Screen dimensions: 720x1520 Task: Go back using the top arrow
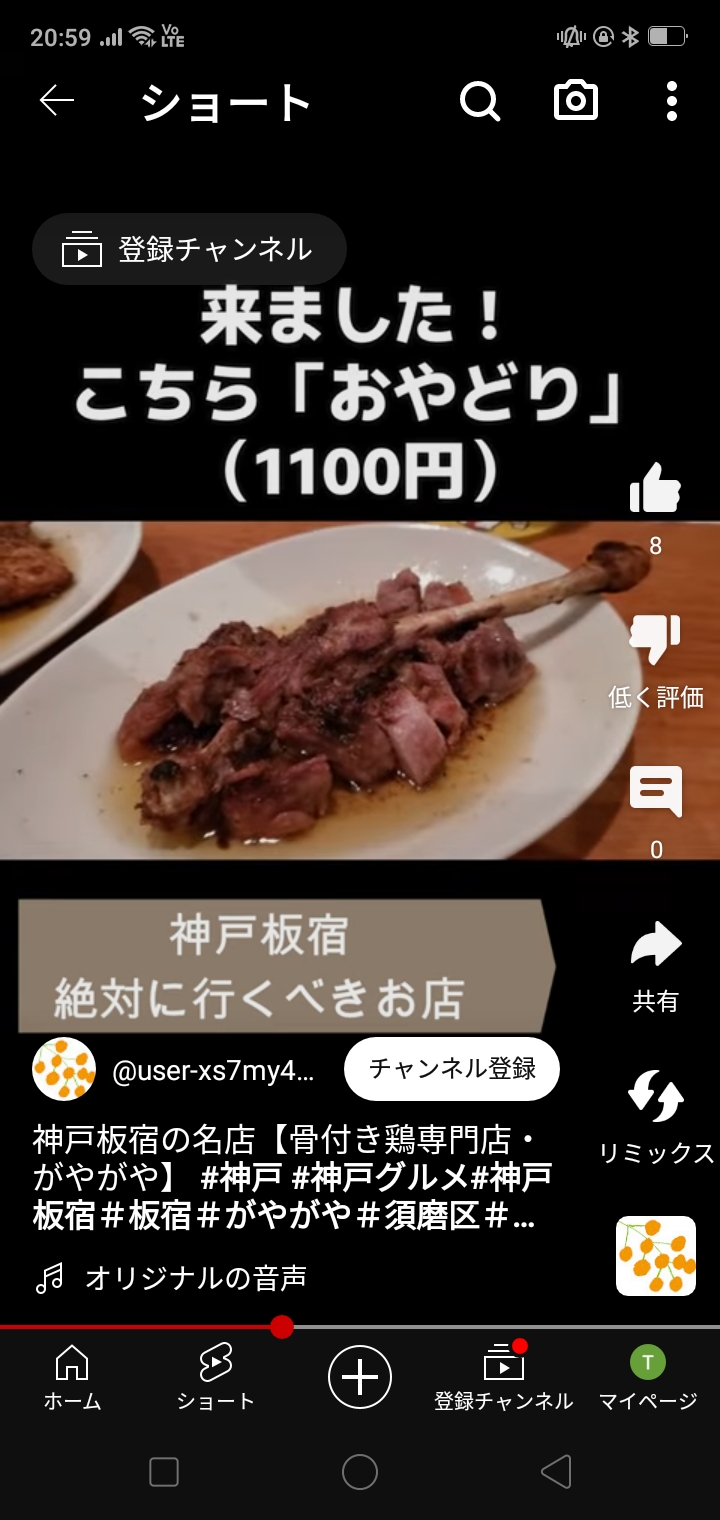[57, 101]
